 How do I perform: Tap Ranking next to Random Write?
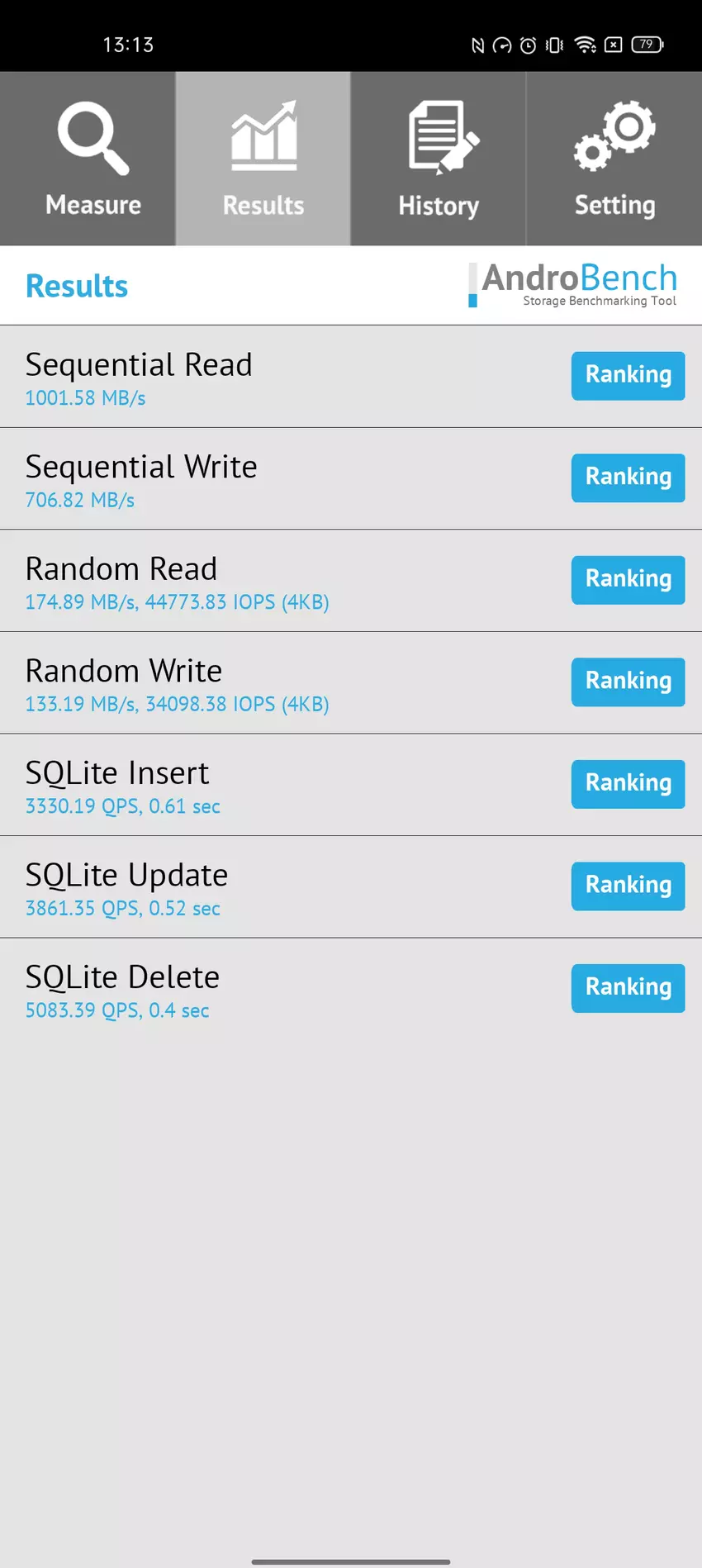tap(628, 682)
